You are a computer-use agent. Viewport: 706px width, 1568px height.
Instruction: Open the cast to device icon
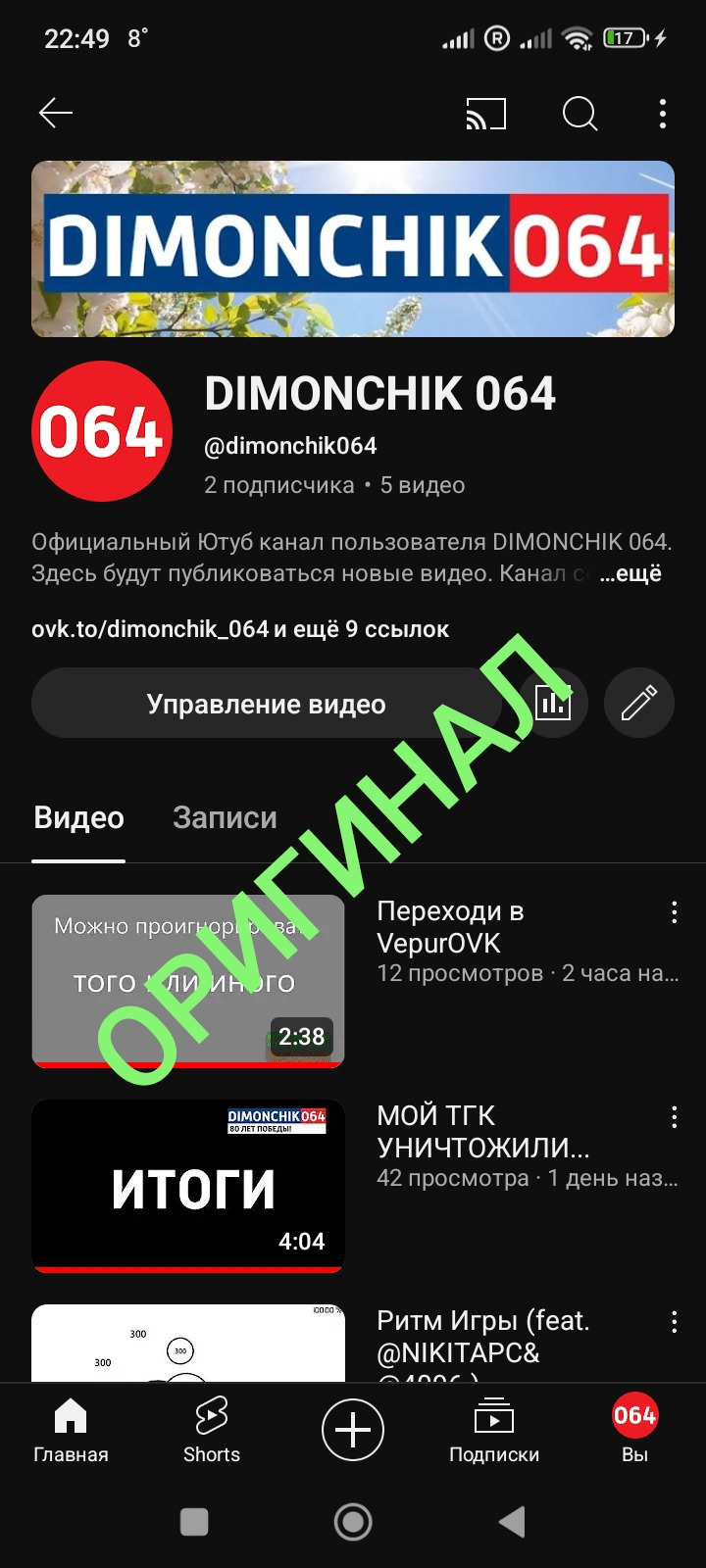pyautogui.click(x=485, y=115)
